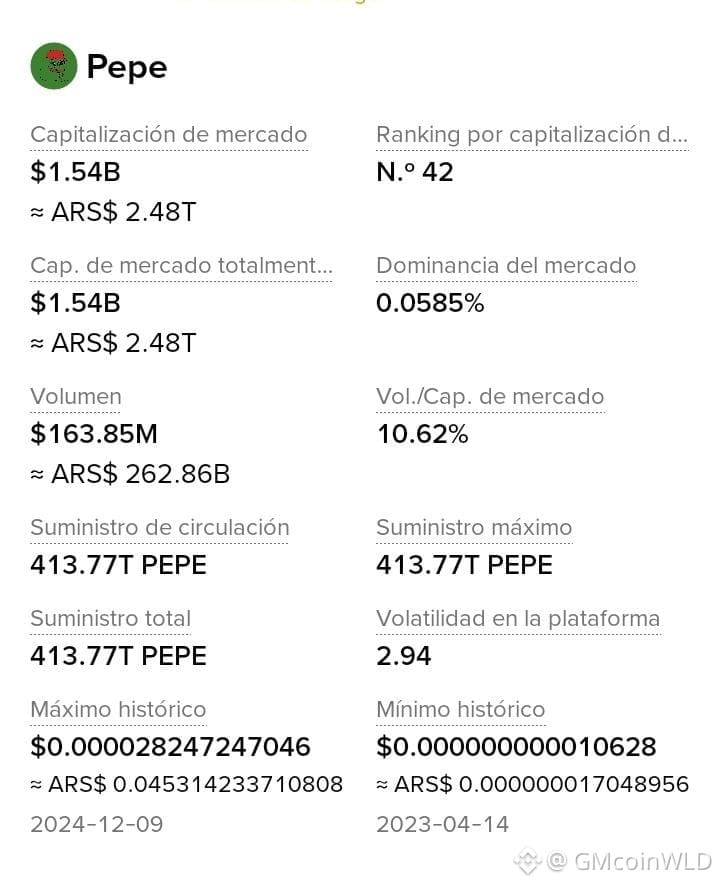
Task: Explain the Vol./Cap. de mercado ratio
Action: 491,397
